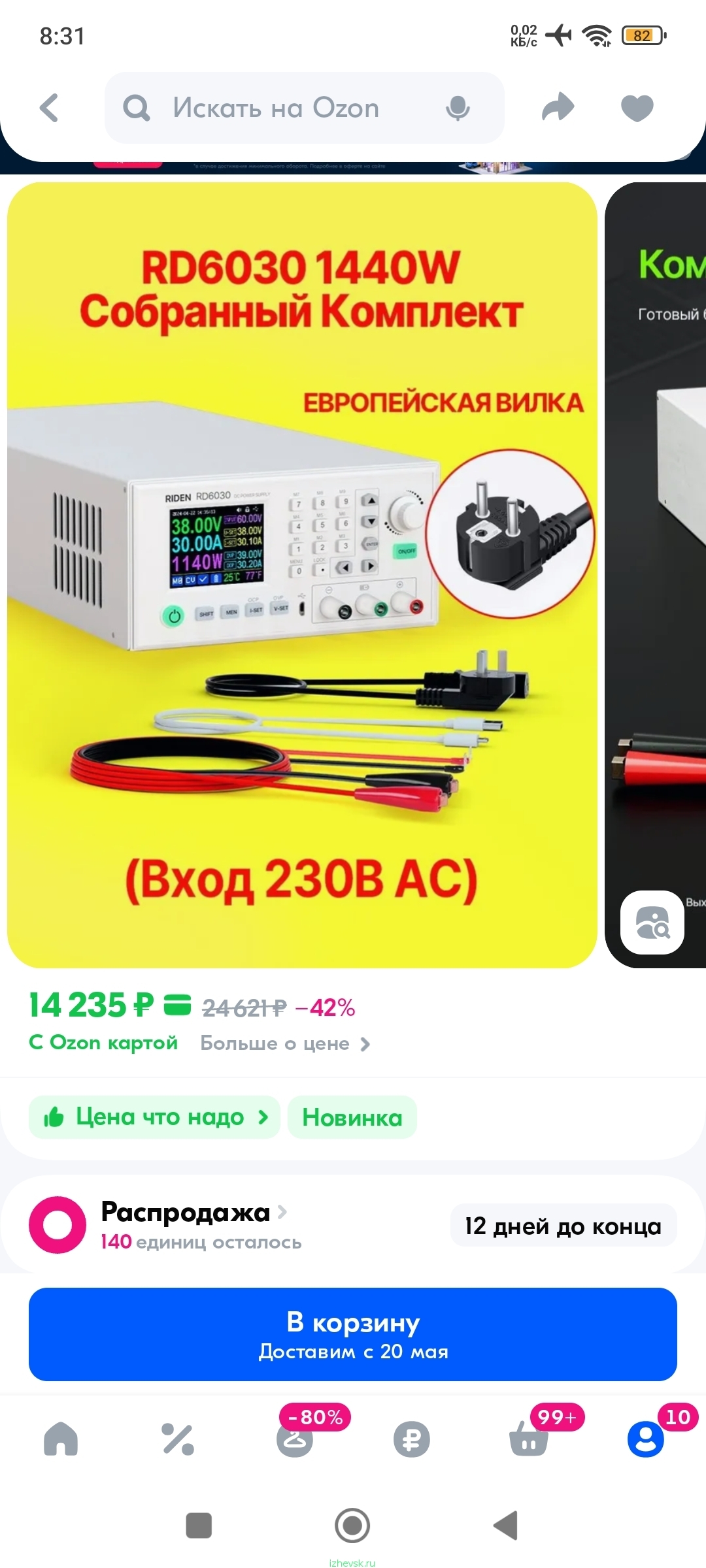Tap the system back button

click(505, 1526)
